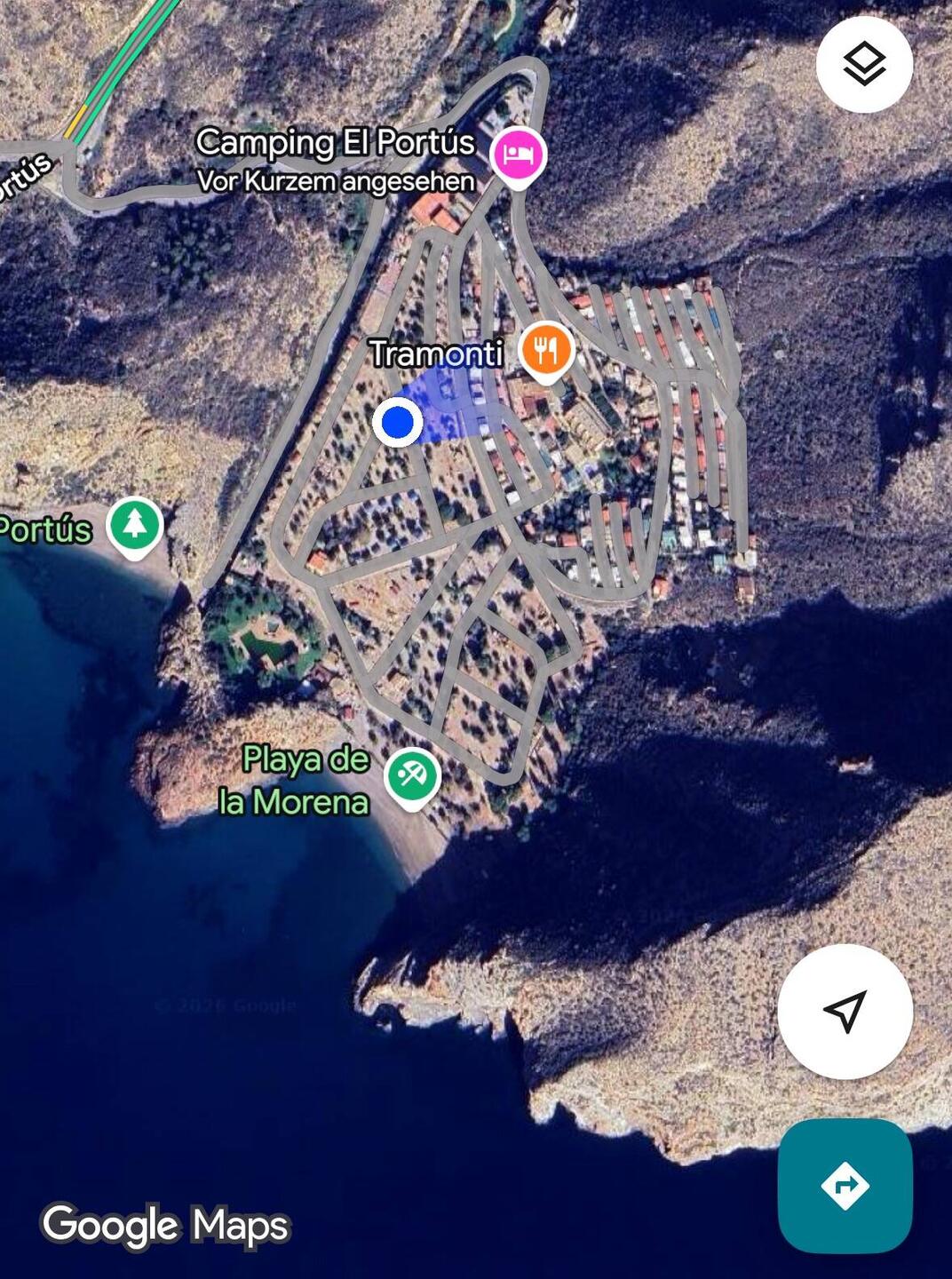The width and height of the screenshot is (952, 1279).
Task: Tap the Playa de la Morena beach pin
Action: [x=411, y=775]
